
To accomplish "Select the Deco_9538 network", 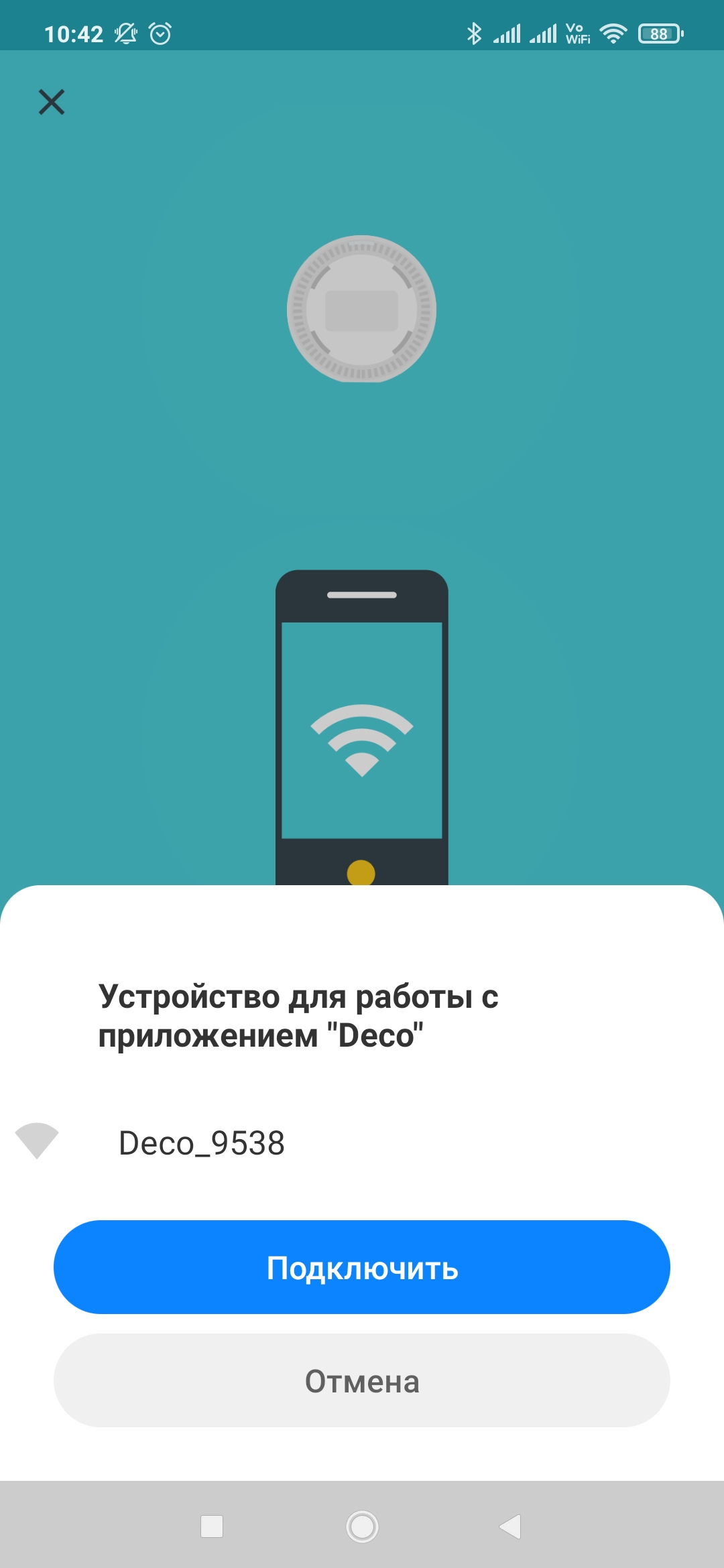I will tap(201, 1142).
